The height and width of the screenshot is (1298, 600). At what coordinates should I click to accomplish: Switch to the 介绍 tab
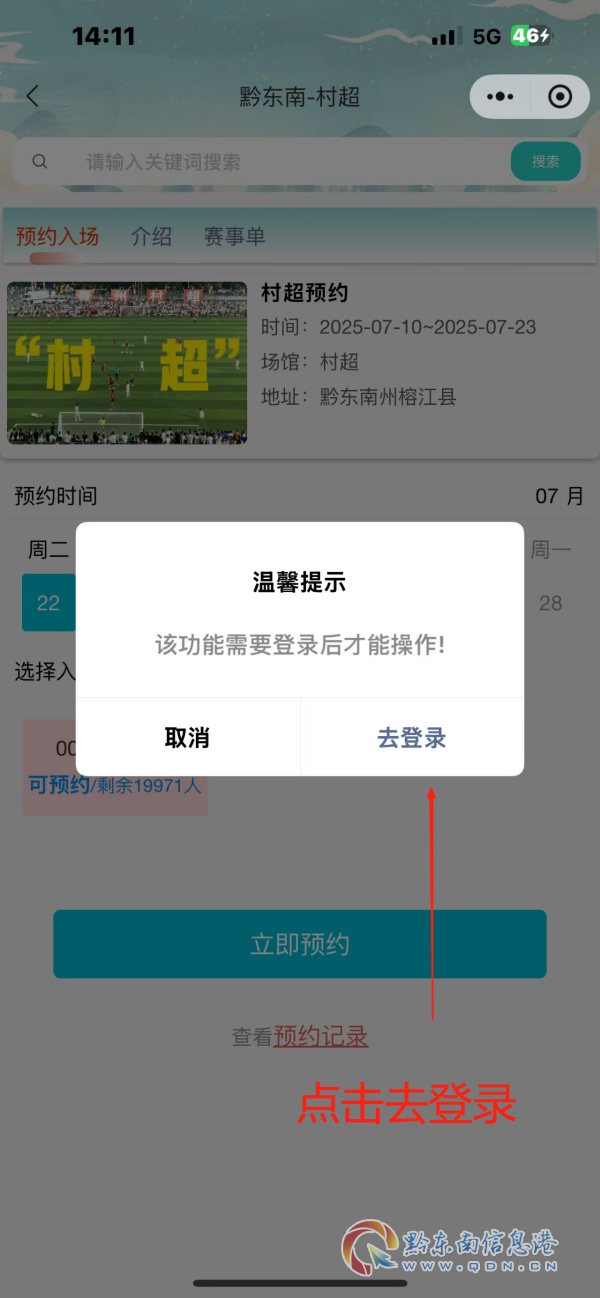151,237
